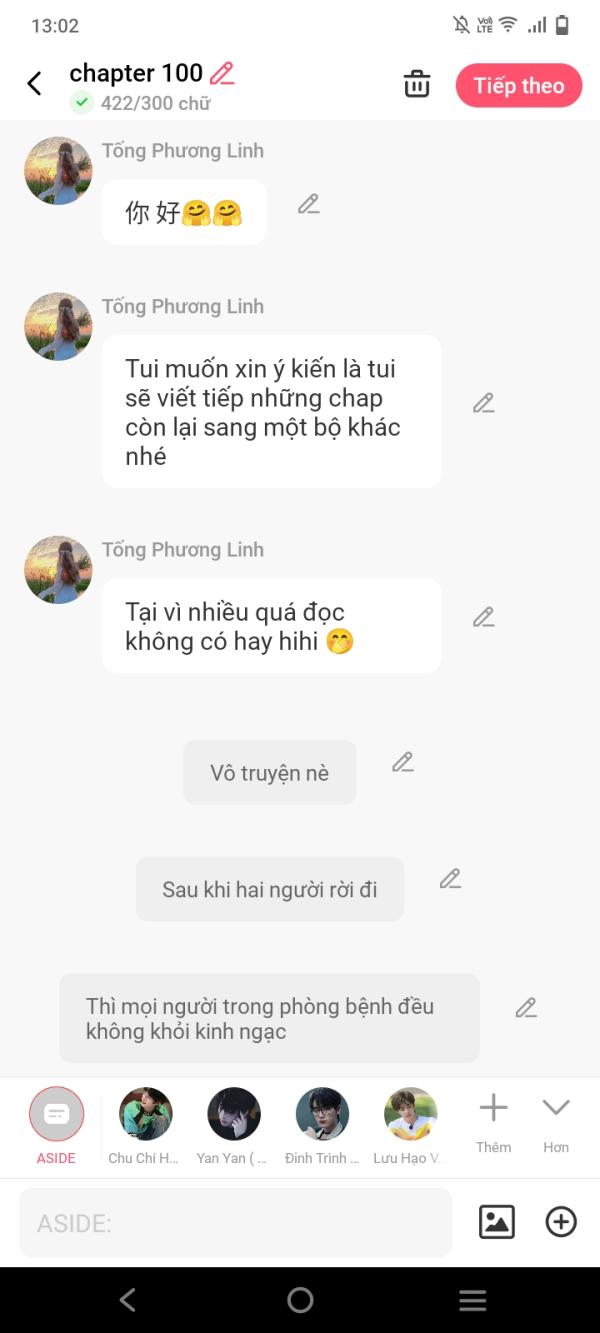Open the plus menu next to image icon
The height and width of the screenshot is (1333, 600).
pos(561,1222)
